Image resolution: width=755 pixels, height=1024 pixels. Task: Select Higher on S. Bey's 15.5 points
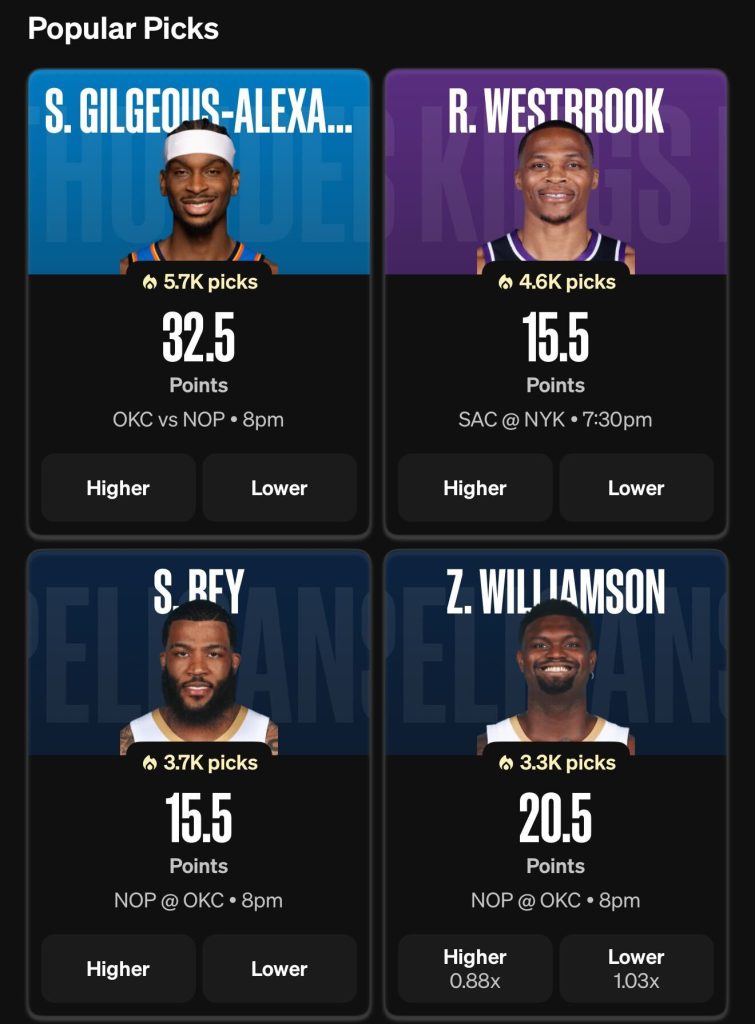pos(118,969)
